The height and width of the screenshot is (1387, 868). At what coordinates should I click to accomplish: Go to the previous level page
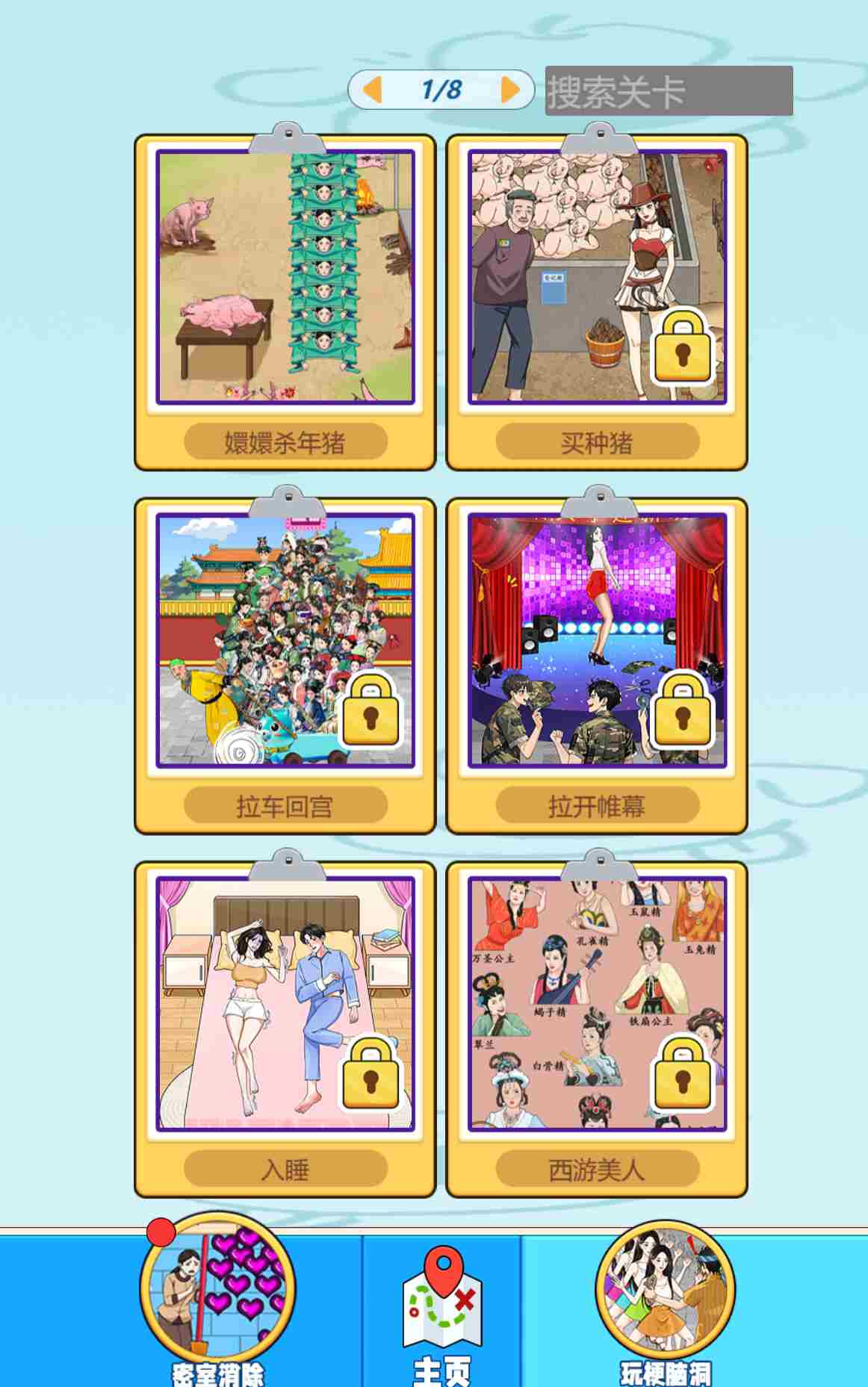(372, 90)
